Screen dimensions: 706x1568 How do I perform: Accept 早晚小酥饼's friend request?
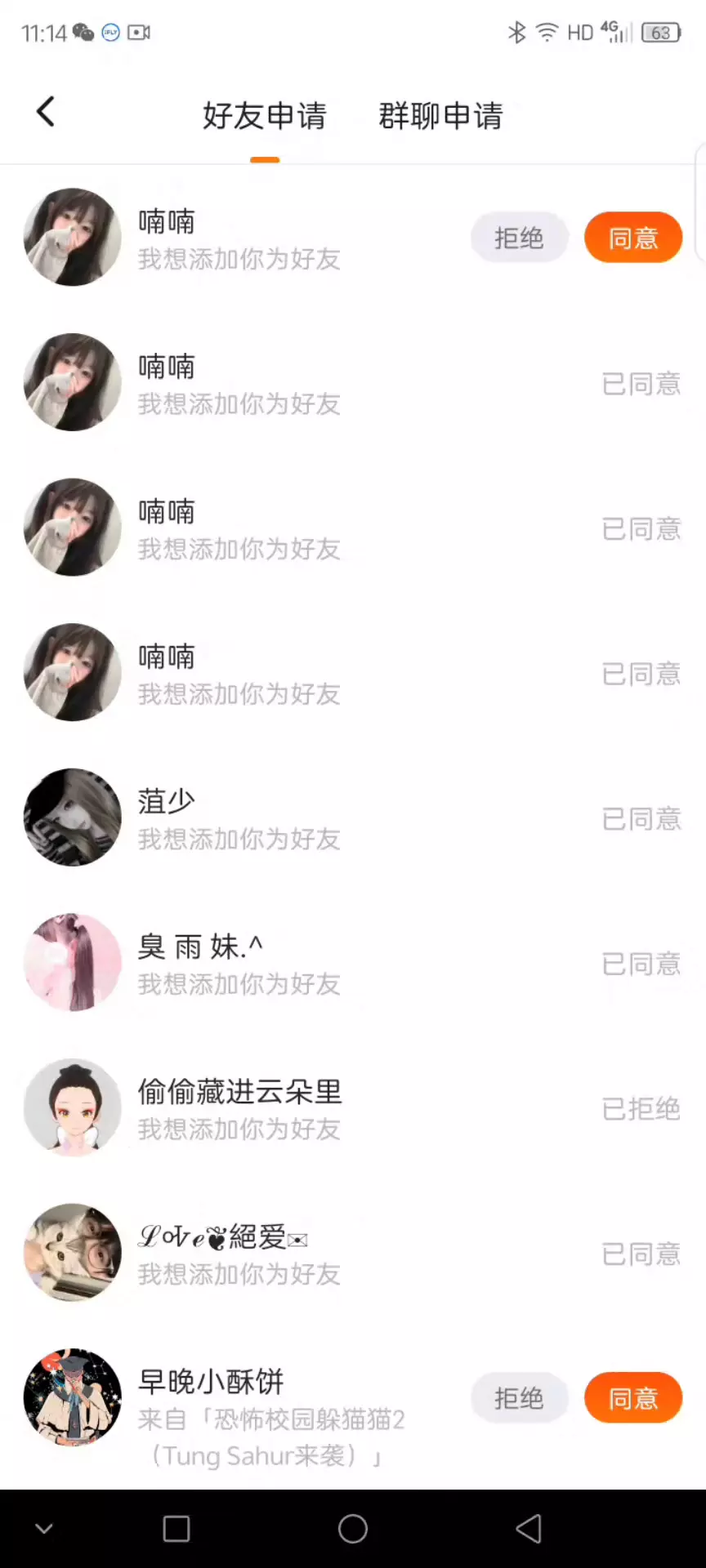coord(632,1398)
